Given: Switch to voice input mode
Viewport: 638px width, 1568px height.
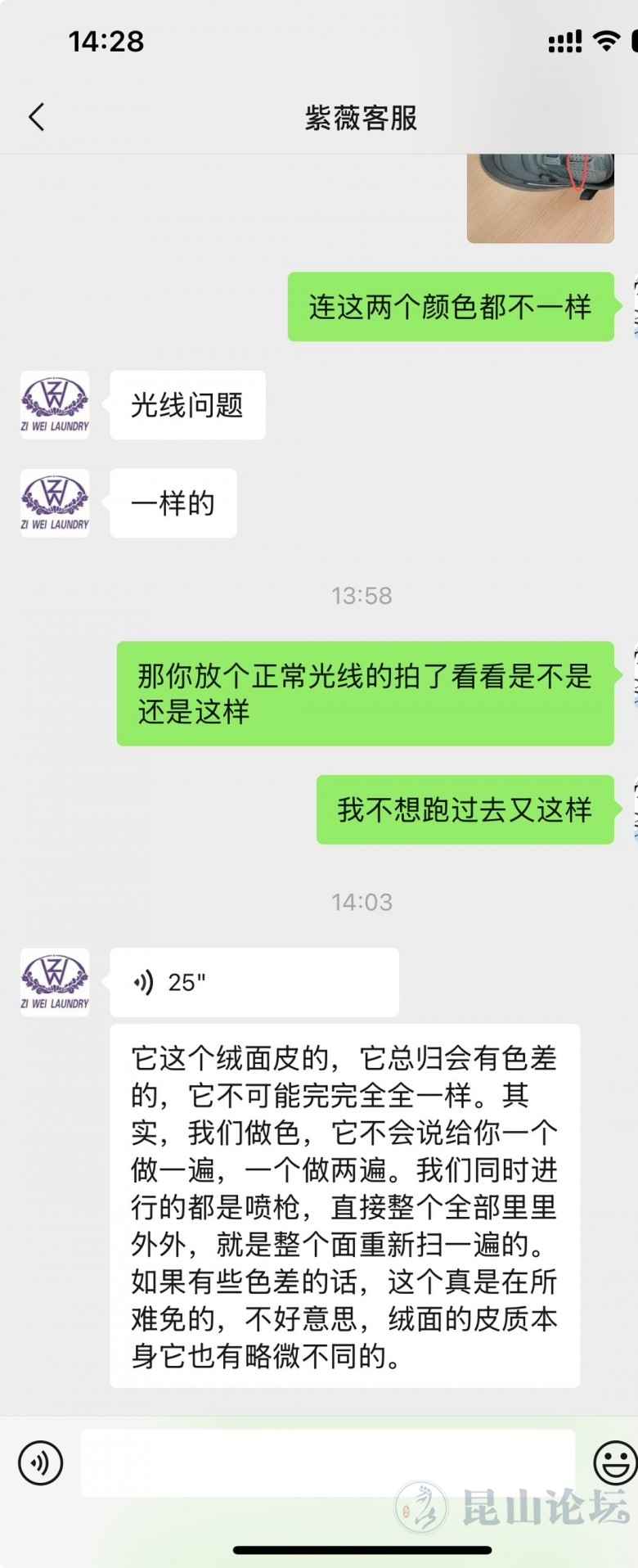Looking at the screenshot, I should click(41, 1462).
